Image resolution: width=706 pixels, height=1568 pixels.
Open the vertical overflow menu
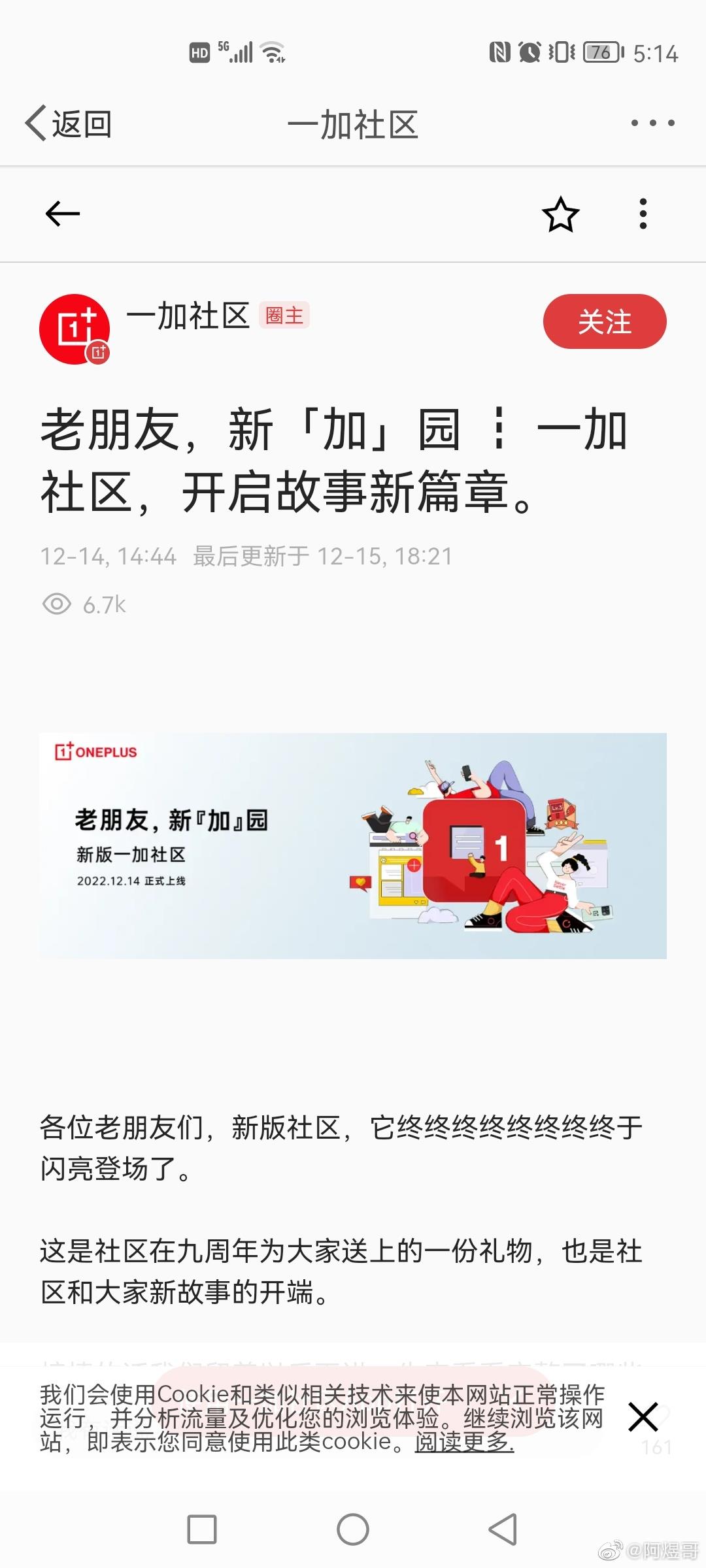[643, 214]
